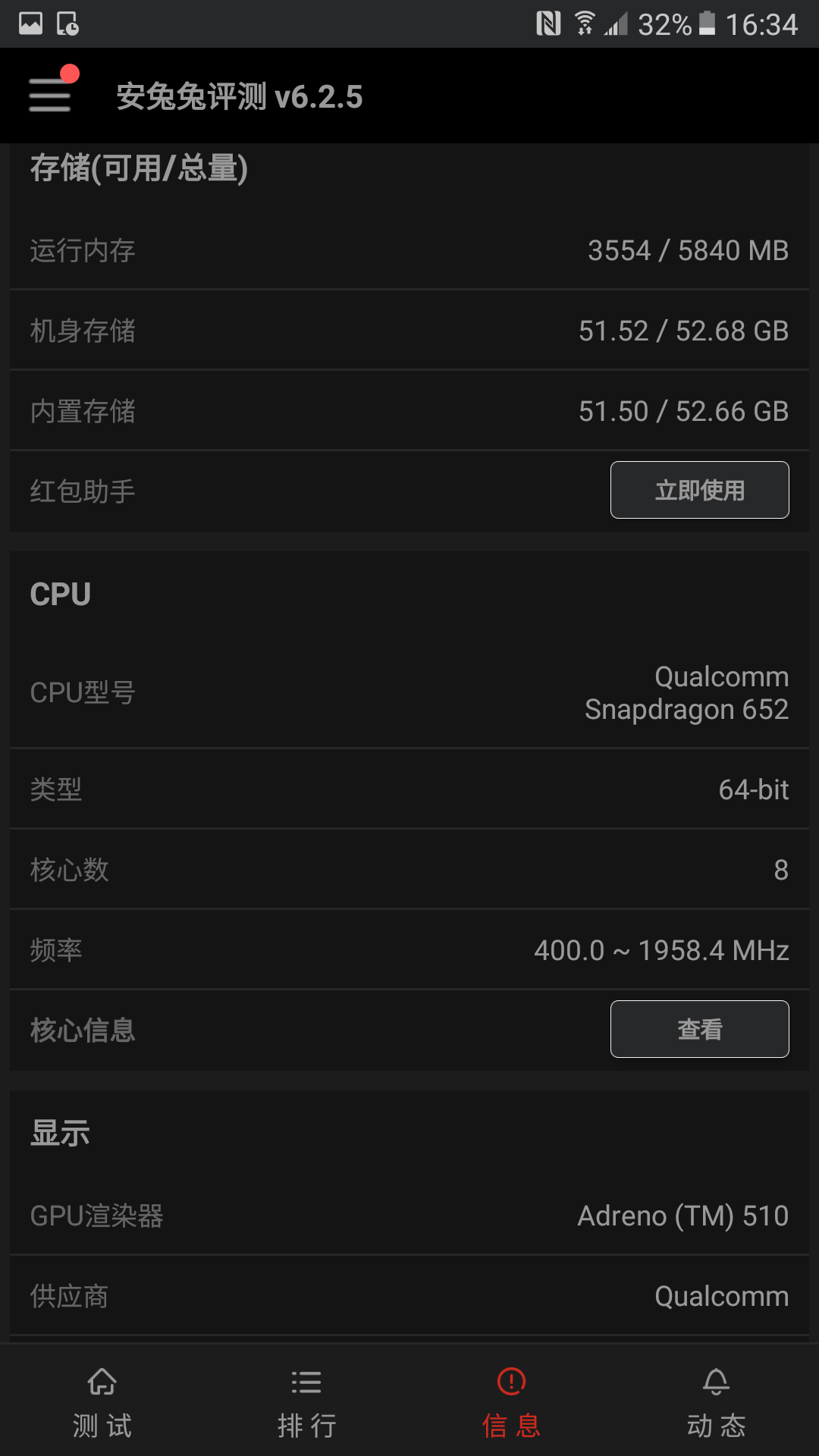Switch to the 测试 tab

point(102,1402)
